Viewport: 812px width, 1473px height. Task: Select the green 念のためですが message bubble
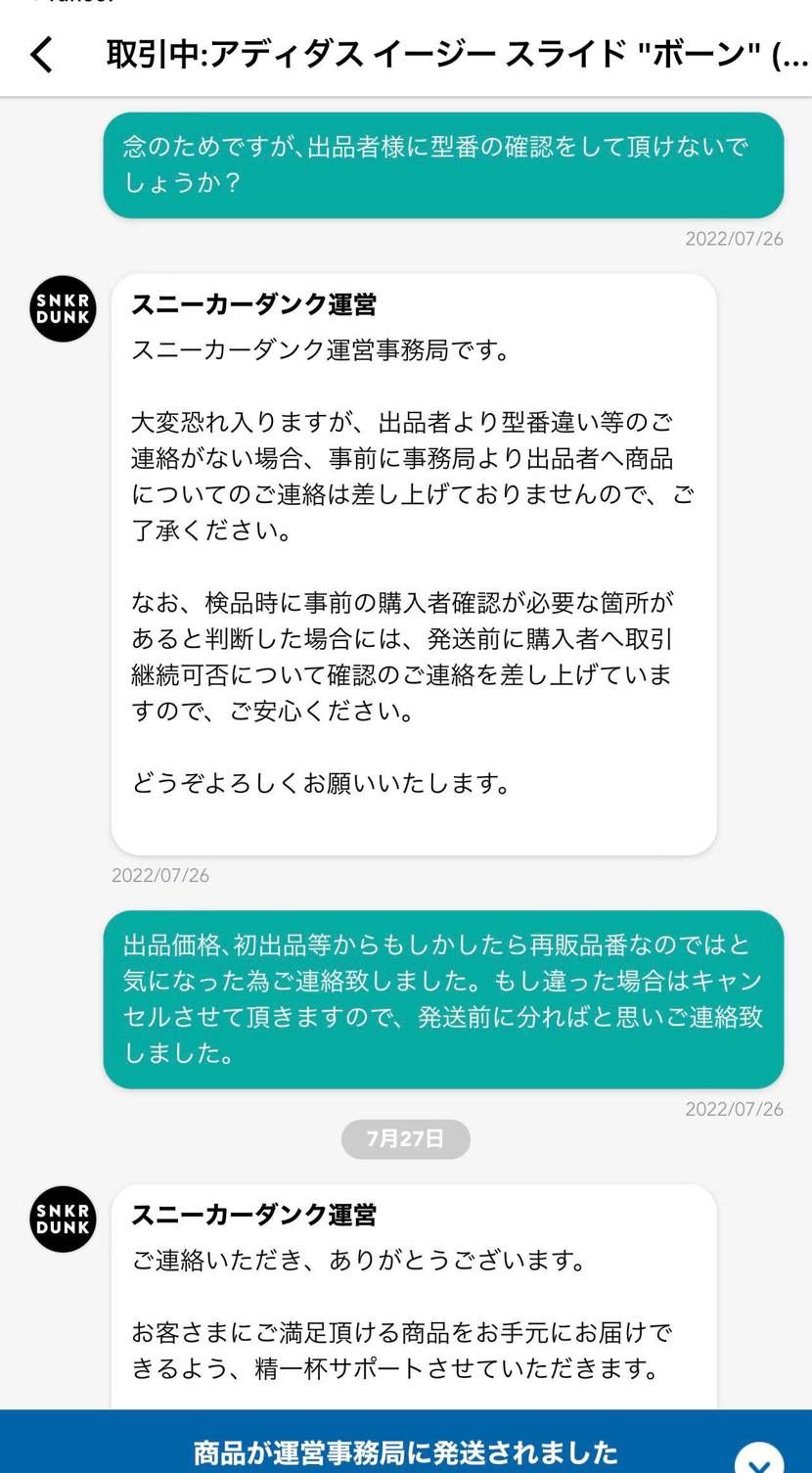coord(445,164)
